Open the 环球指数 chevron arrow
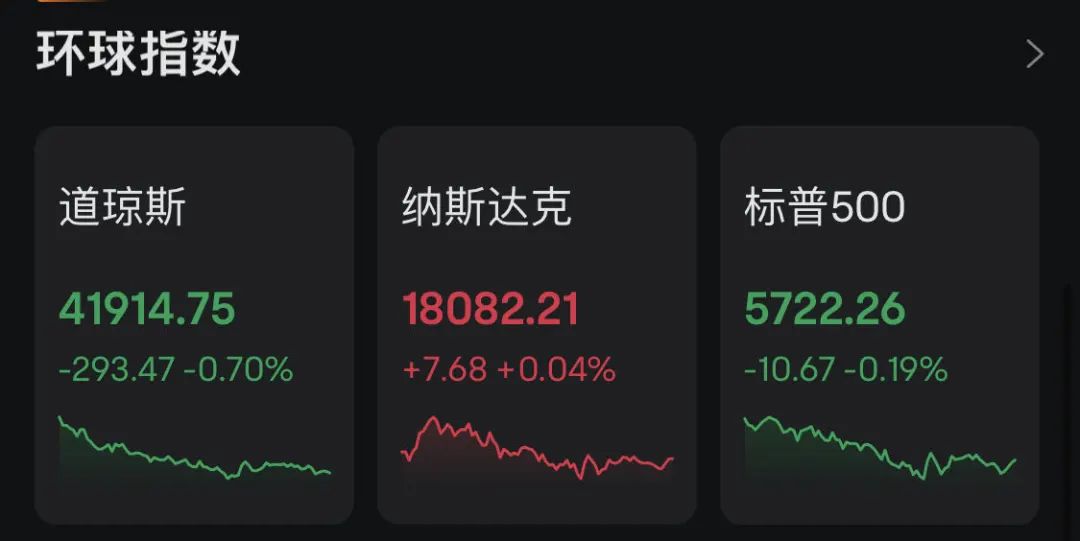 click(1035, 54)
